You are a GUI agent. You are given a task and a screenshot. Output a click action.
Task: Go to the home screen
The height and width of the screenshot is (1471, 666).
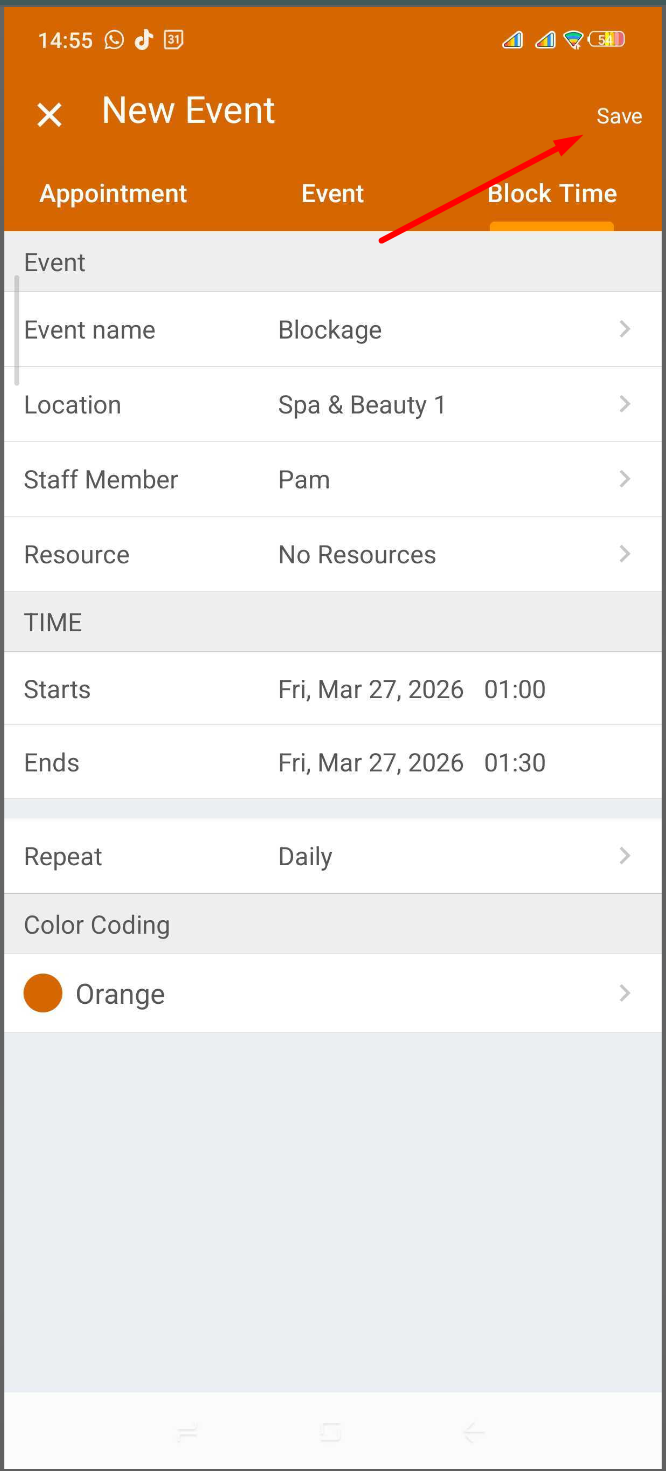tap(331, 1434)
